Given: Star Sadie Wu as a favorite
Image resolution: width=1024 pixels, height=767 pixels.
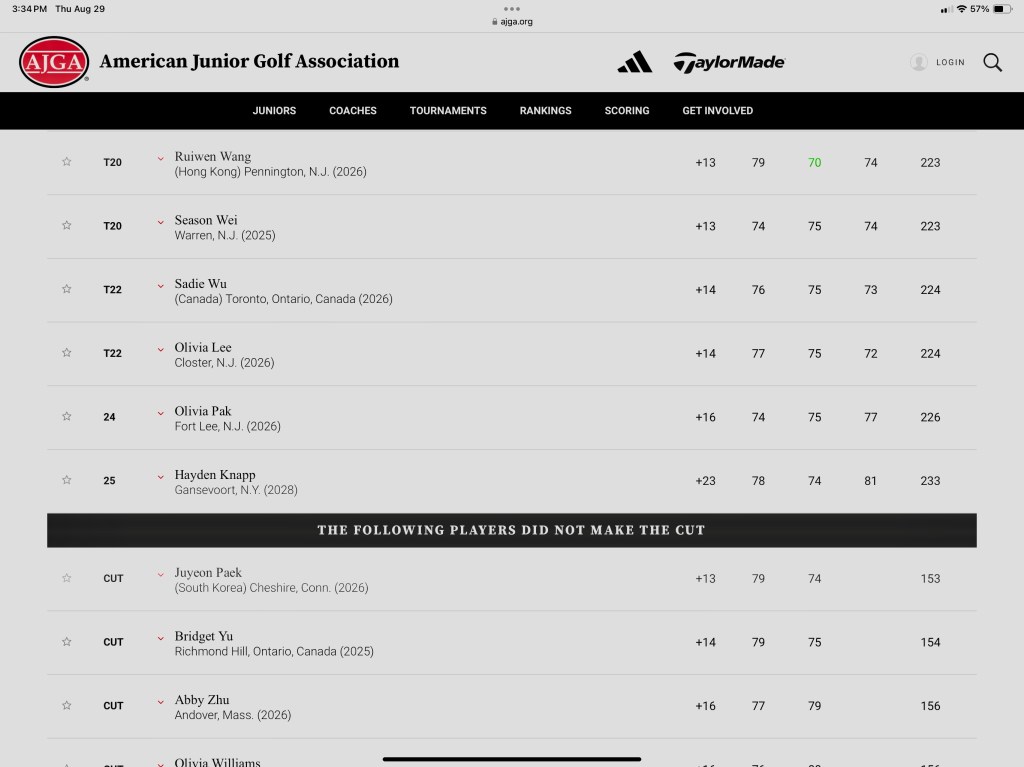Looking at the screenshot, I should pyautogui.click(x=67, y=289).
